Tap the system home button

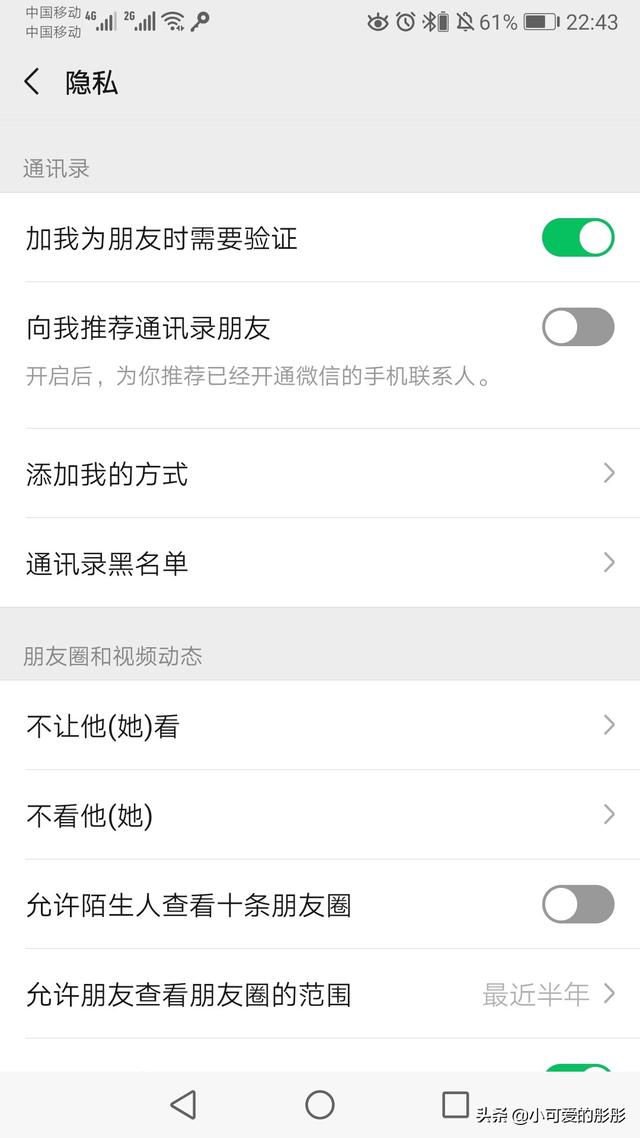320,1104
